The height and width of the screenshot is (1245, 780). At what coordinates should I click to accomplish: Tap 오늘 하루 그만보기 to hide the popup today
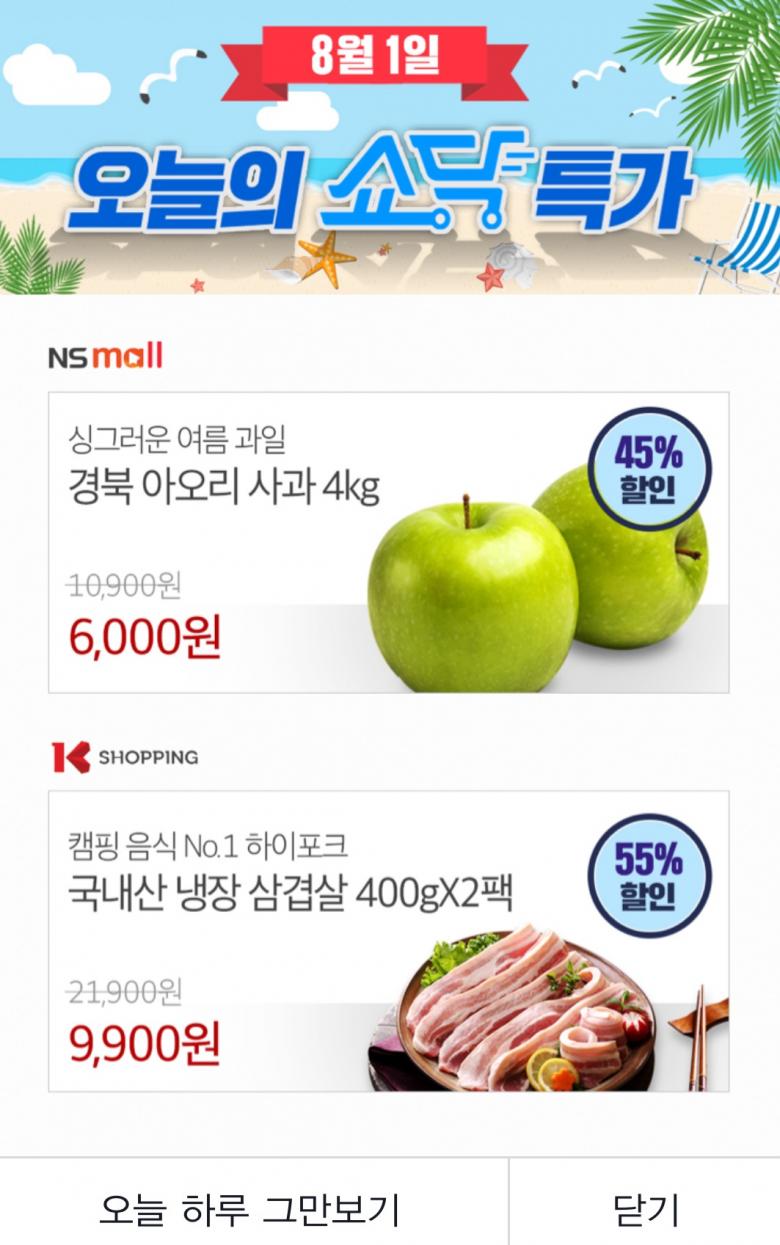tap(250, 1208)
